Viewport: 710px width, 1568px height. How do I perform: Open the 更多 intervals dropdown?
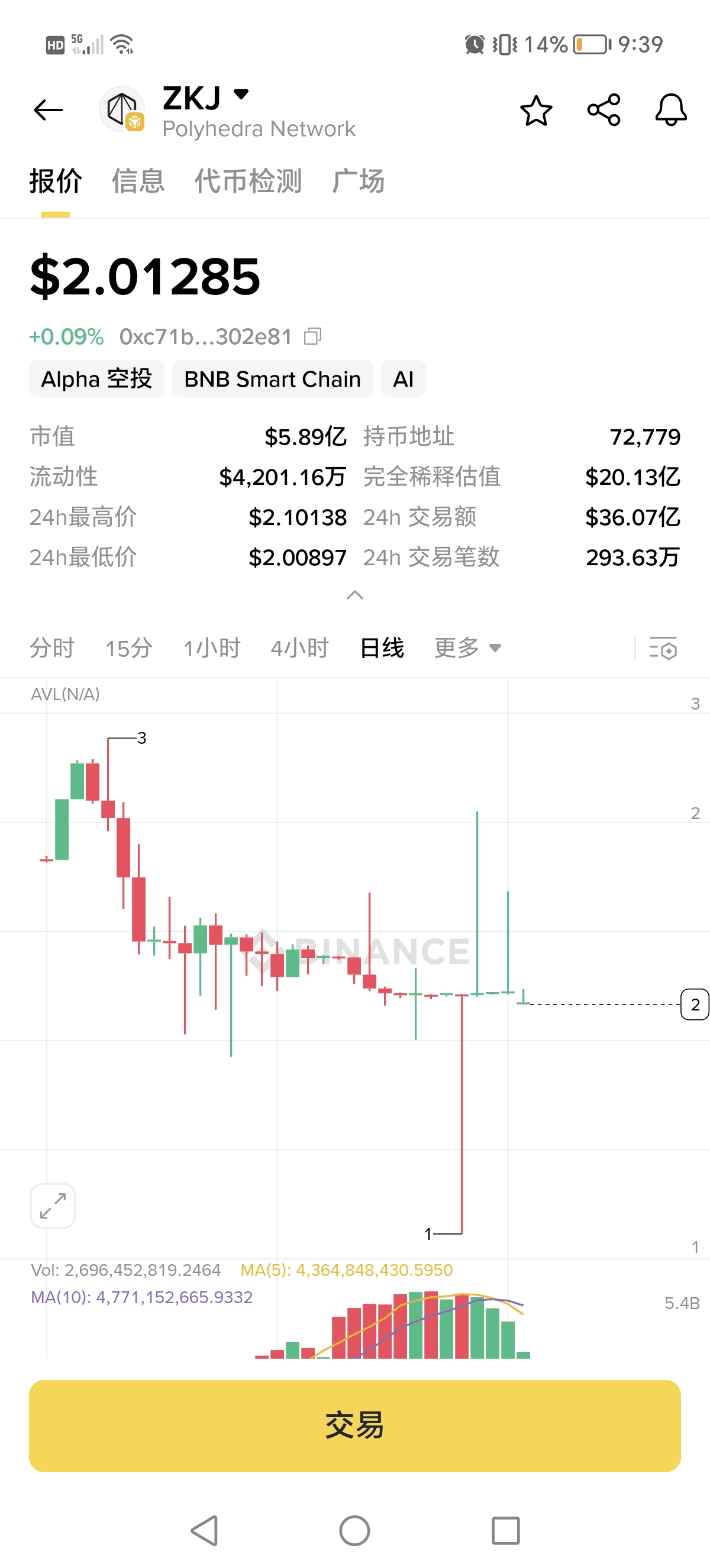pos(467,648)
